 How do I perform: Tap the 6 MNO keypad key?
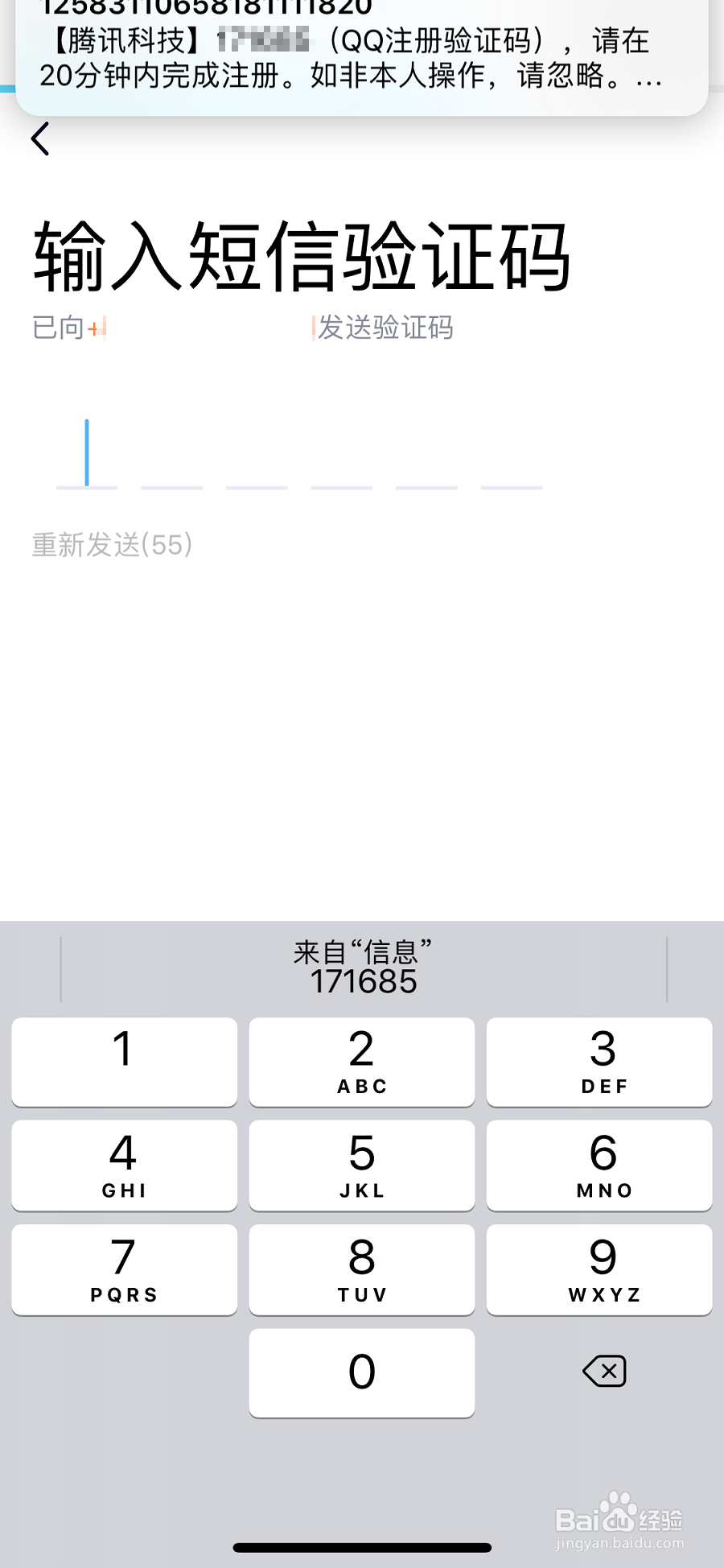click(x=599, y=1166)
